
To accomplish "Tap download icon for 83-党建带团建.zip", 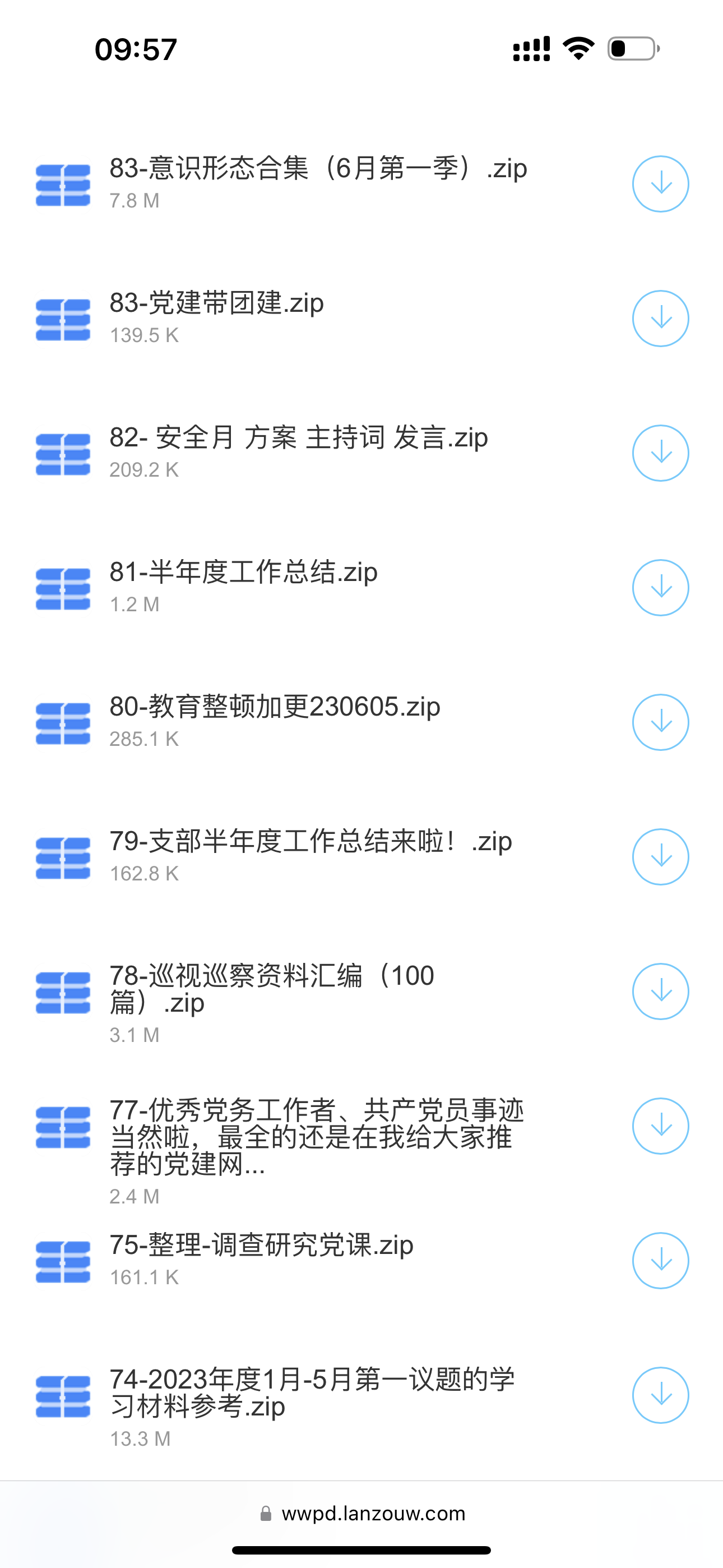I will tap(660, 319).
